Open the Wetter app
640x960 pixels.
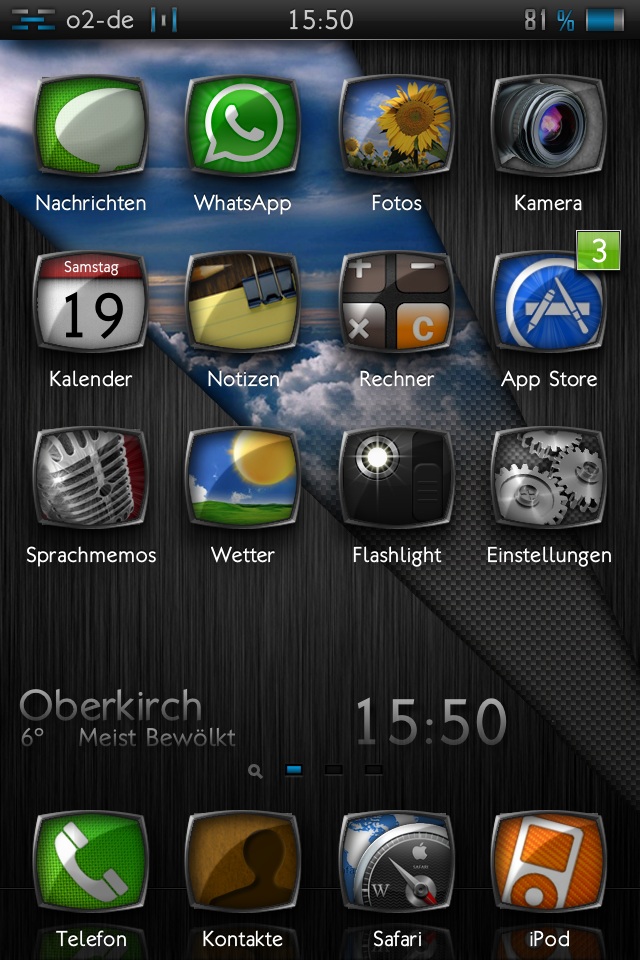[x=243, y=480]
